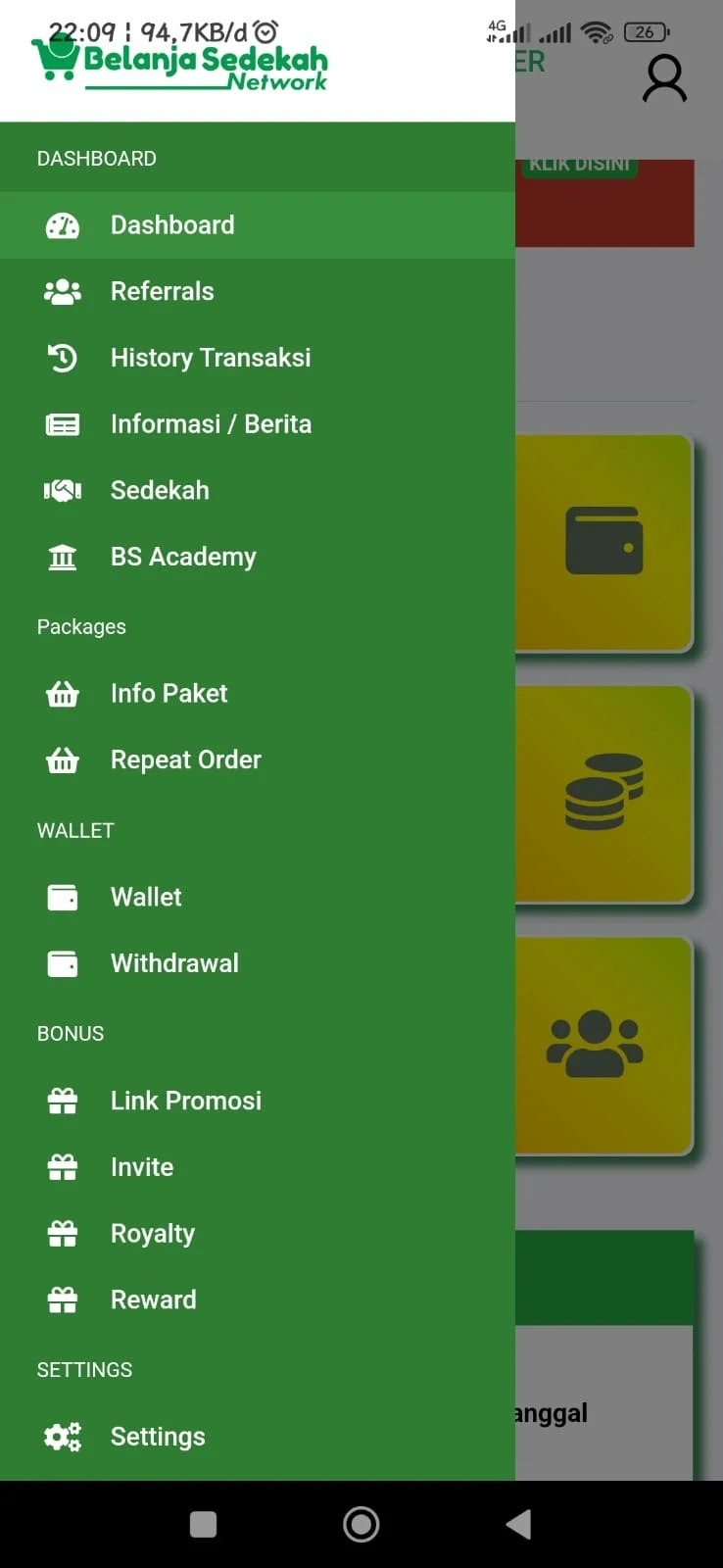This screenshot has width=723, height=1568.
Task: Open the profile account icon
Action: pos(665,78)
